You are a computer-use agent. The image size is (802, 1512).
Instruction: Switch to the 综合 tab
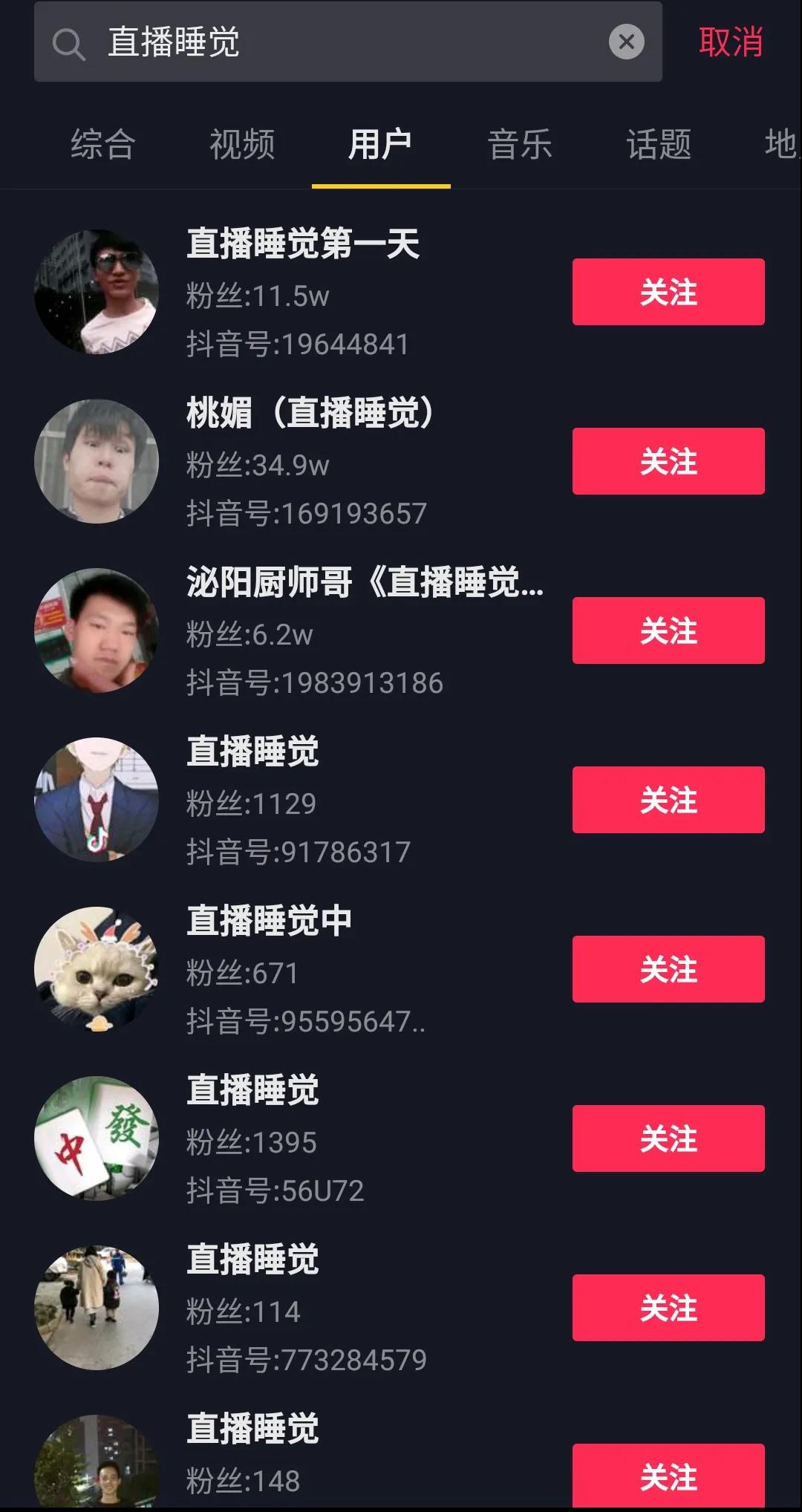click(x=102, y=144)
